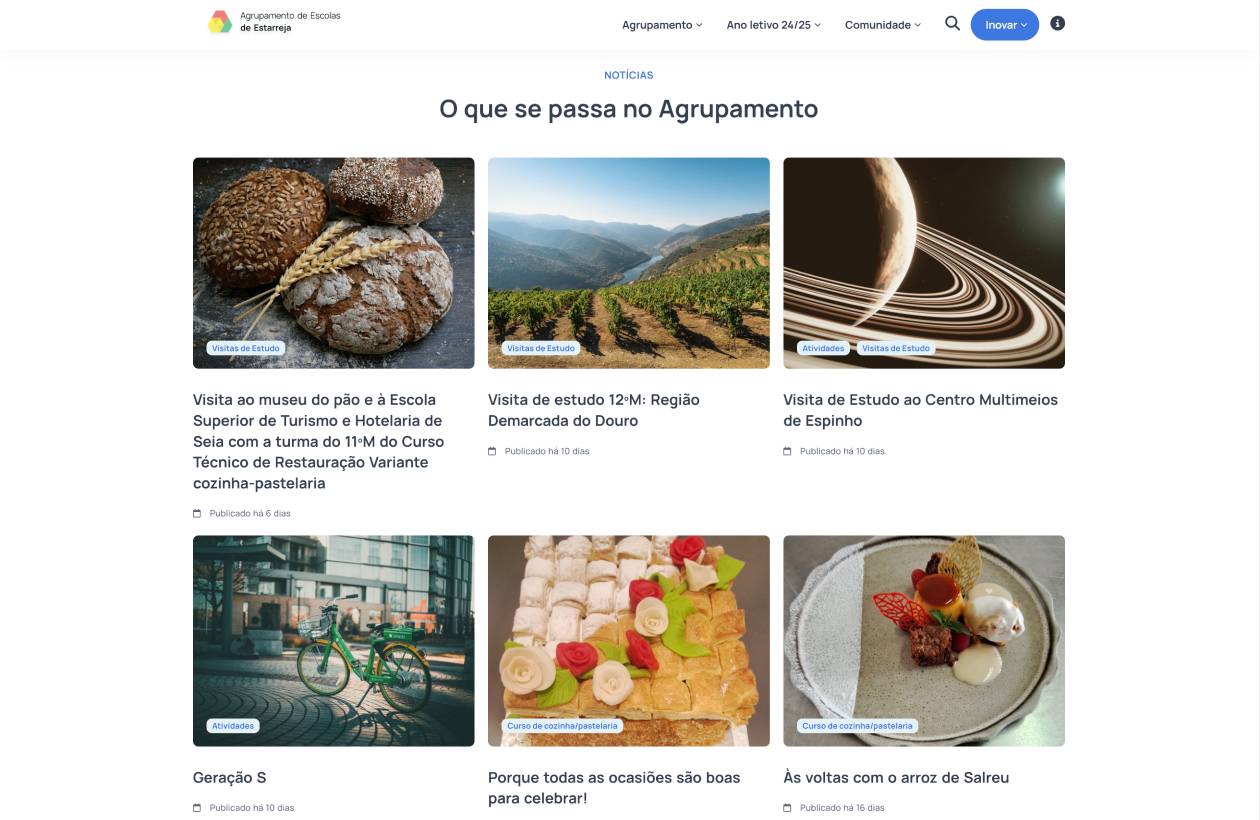This screenshot has width=1260, height=820.
Task: Select Atividades tag on bicycle photo
Action: [233, 726]
